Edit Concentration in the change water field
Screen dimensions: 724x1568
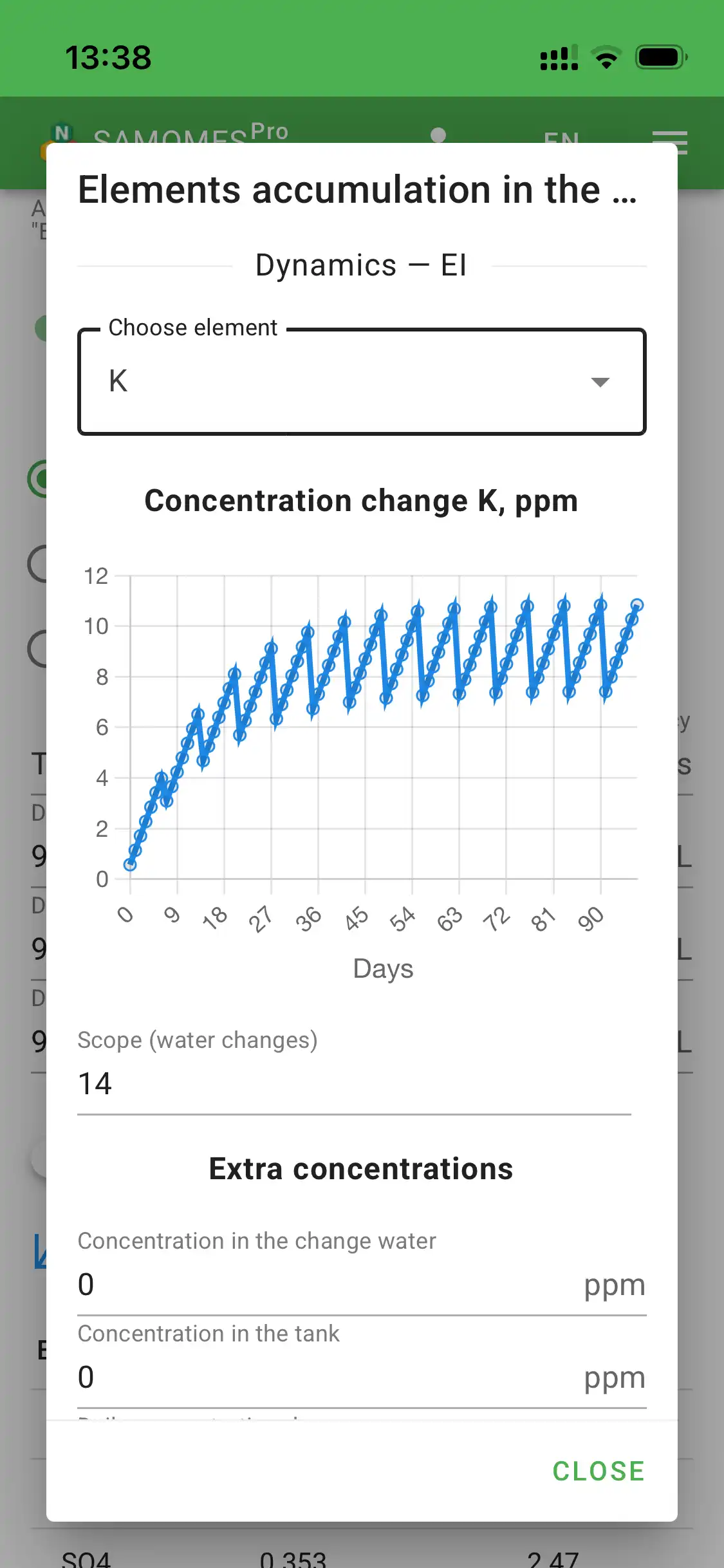(x=328, y=1285)
